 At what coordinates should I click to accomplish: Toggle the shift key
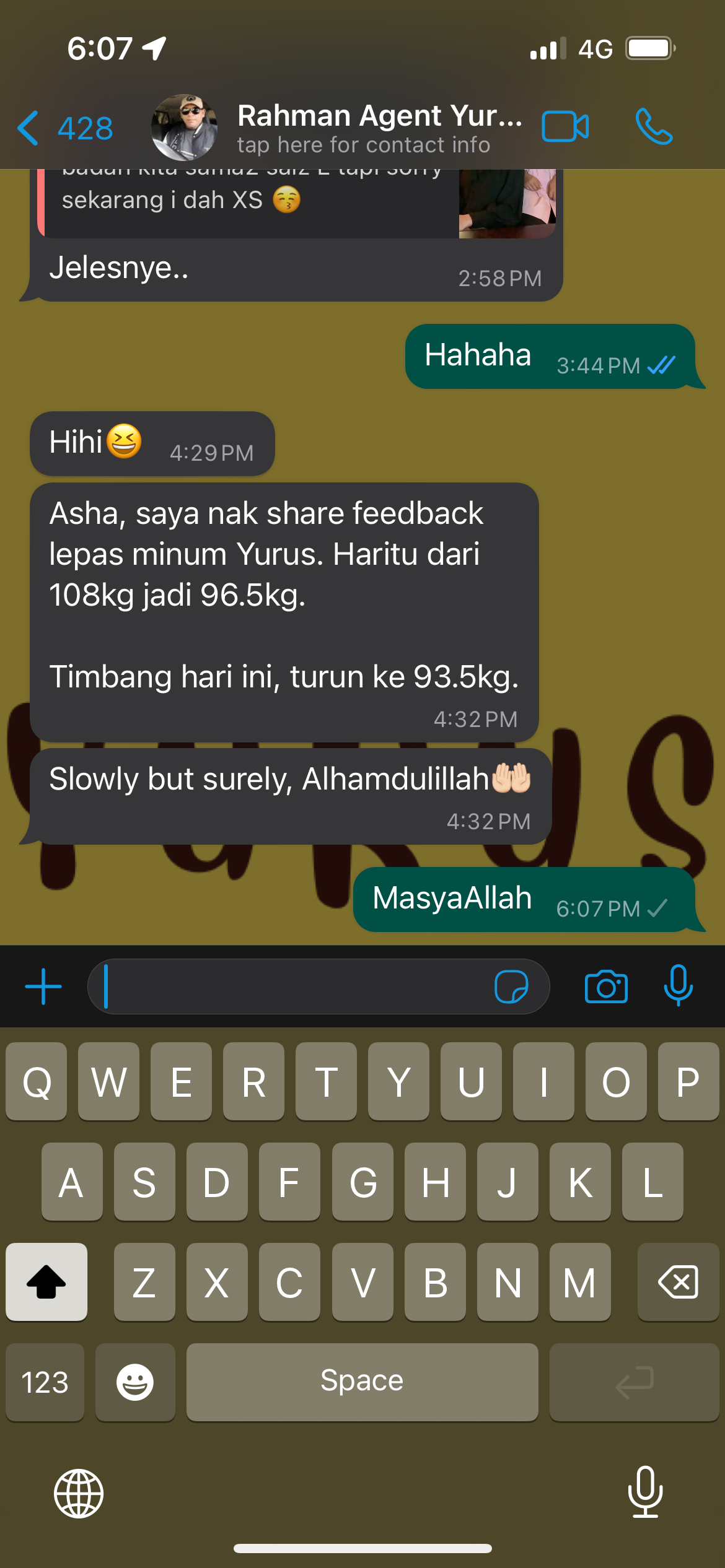[46, 1282]
